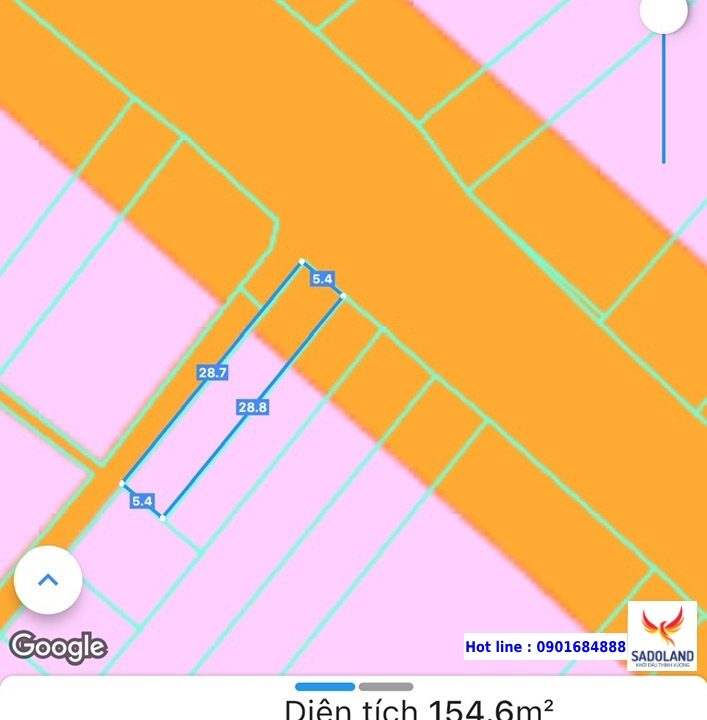707x720 pixels.
Task: Tap the opacity slider handle
Action: [663, 12]
